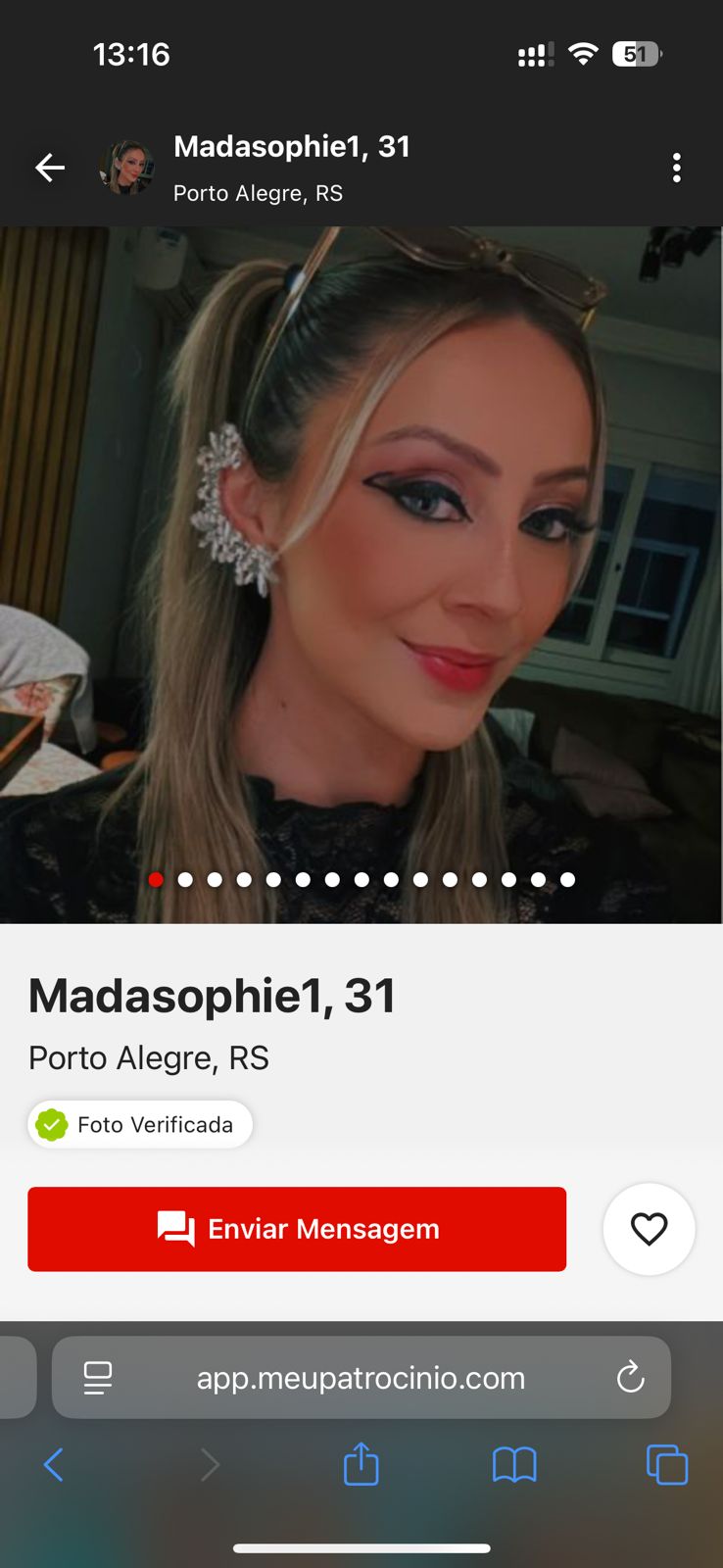Tap the Enviar Mensagem button
The height and width of the screenshot is (1568, 723).
coord(297,1229)
